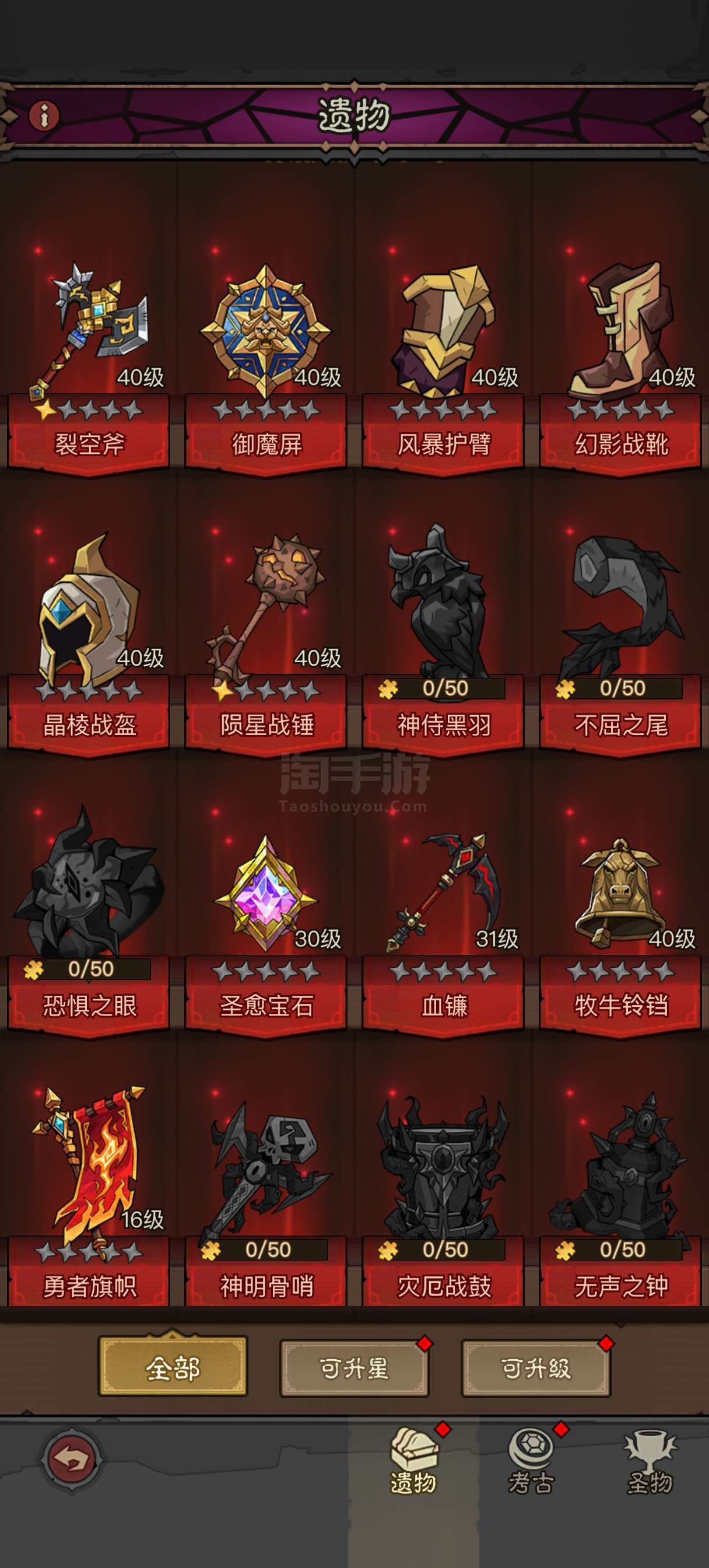Filter relics by 可升星

pos(354,1370)
